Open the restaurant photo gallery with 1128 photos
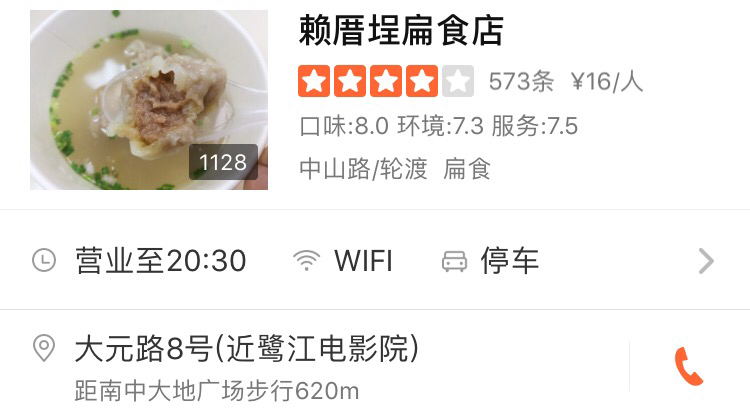This screenshot has height=418, width=750. [x=148, y=100]
